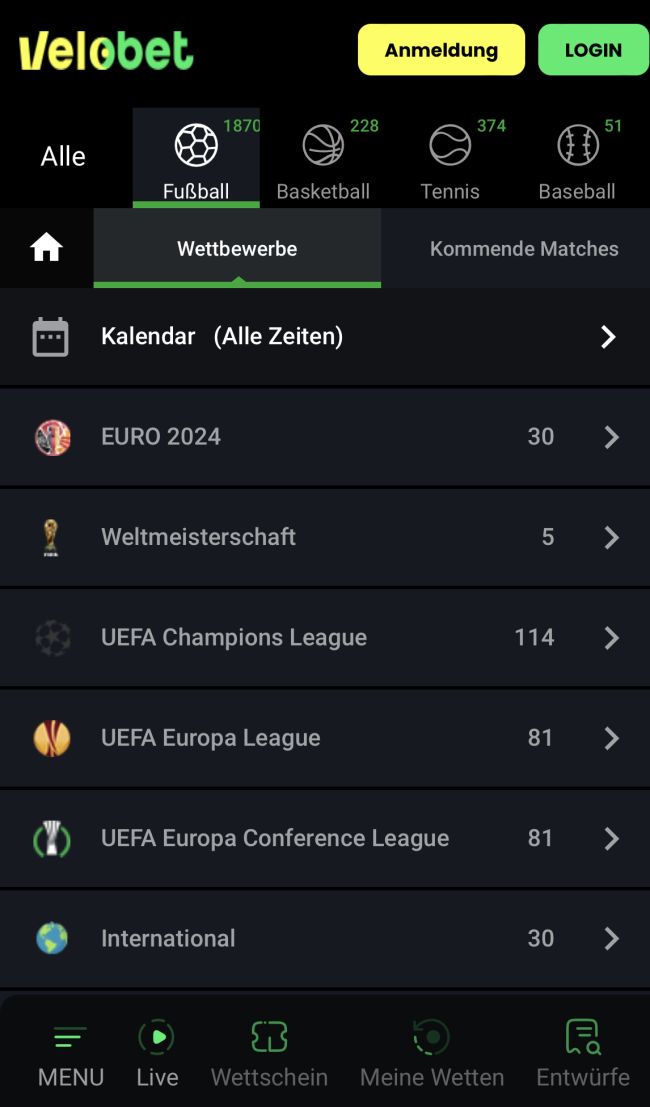Open the Kalendar (Alle Zeiten) row
650x1107 pixels.
(324, 337)
